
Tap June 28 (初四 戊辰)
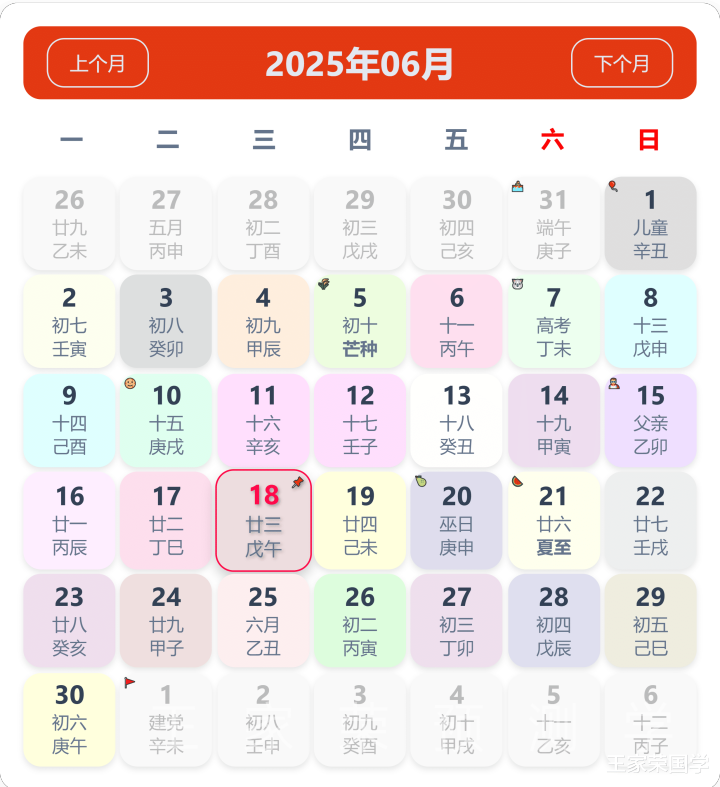pos(553,620)
